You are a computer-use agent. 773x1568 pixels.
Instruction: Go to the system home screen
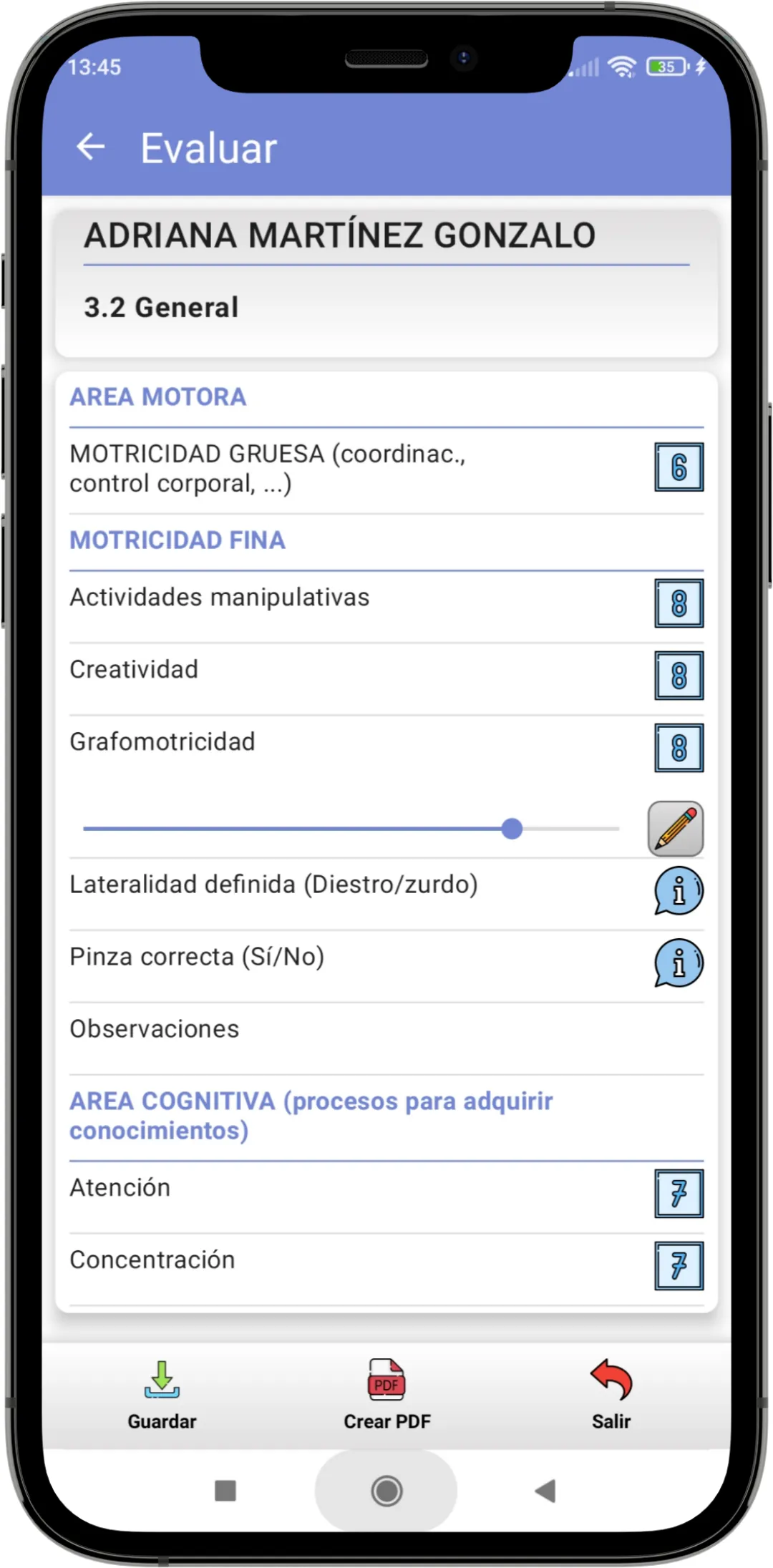(x=386, y=1491)
